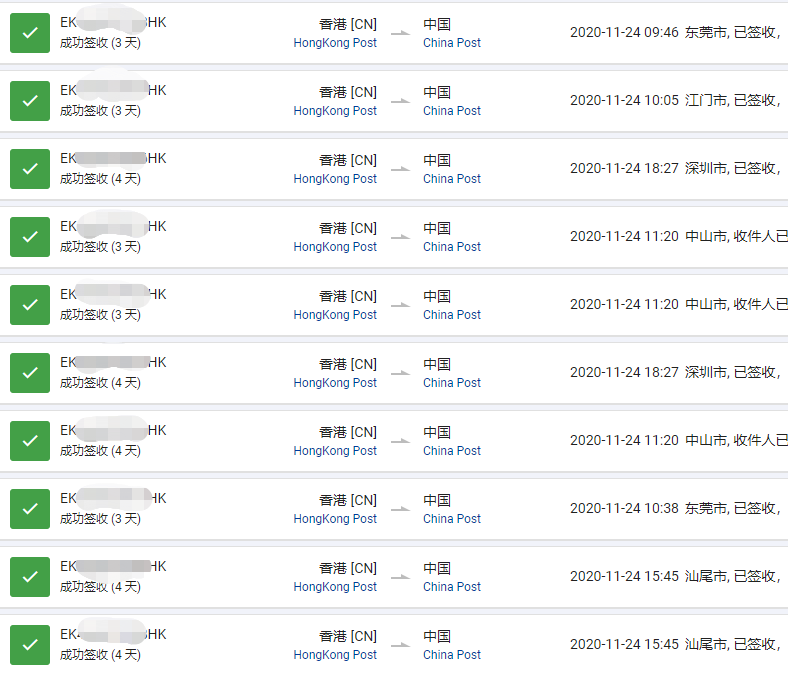Follow China Post link in 10:38 东莞市 row
This screenshot has height=675, width=788.
(452, 519)
